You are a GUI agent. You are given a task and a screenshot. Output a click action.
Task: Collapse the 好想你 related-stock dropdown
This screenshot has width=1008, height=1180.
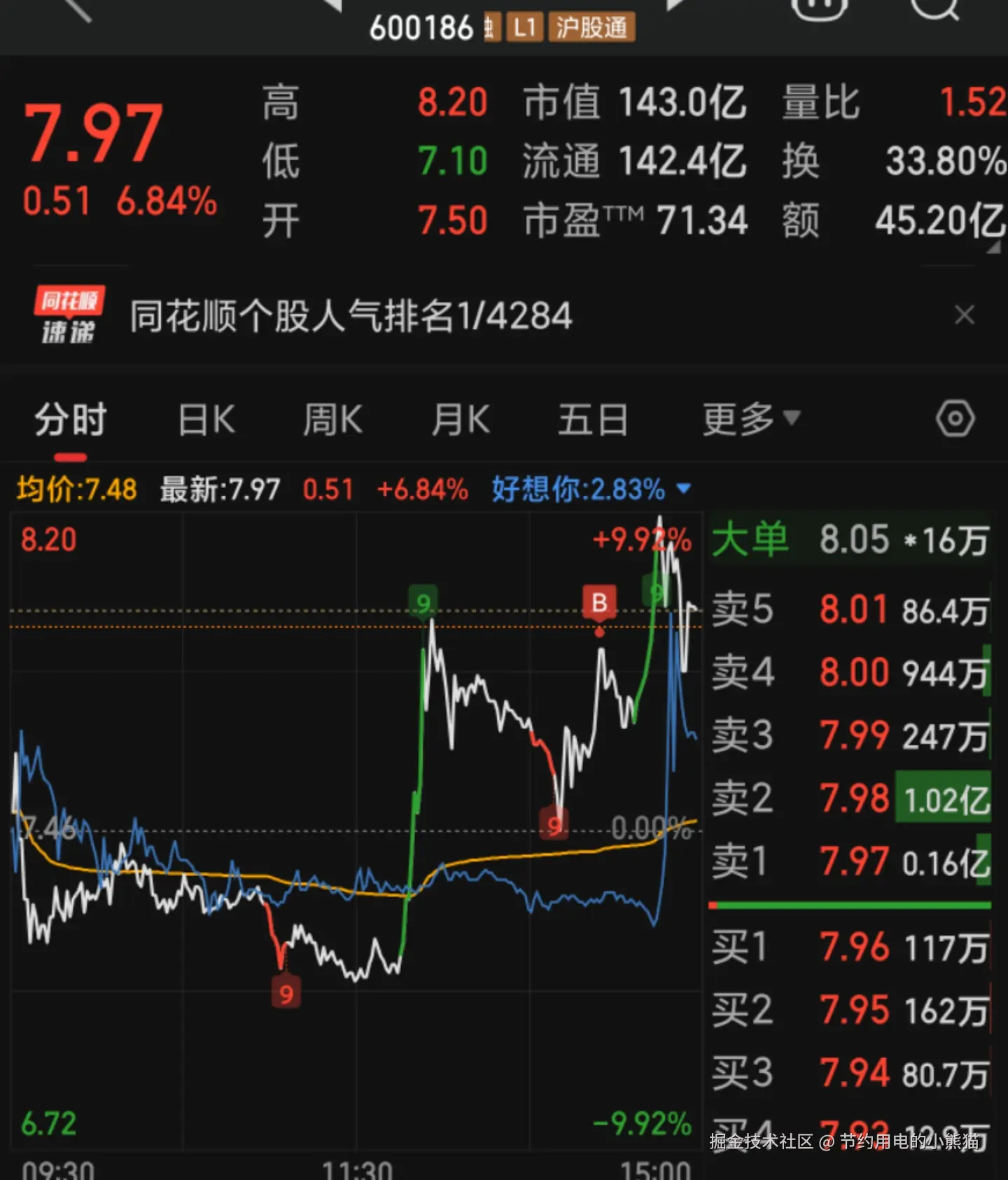pos(683,490)
